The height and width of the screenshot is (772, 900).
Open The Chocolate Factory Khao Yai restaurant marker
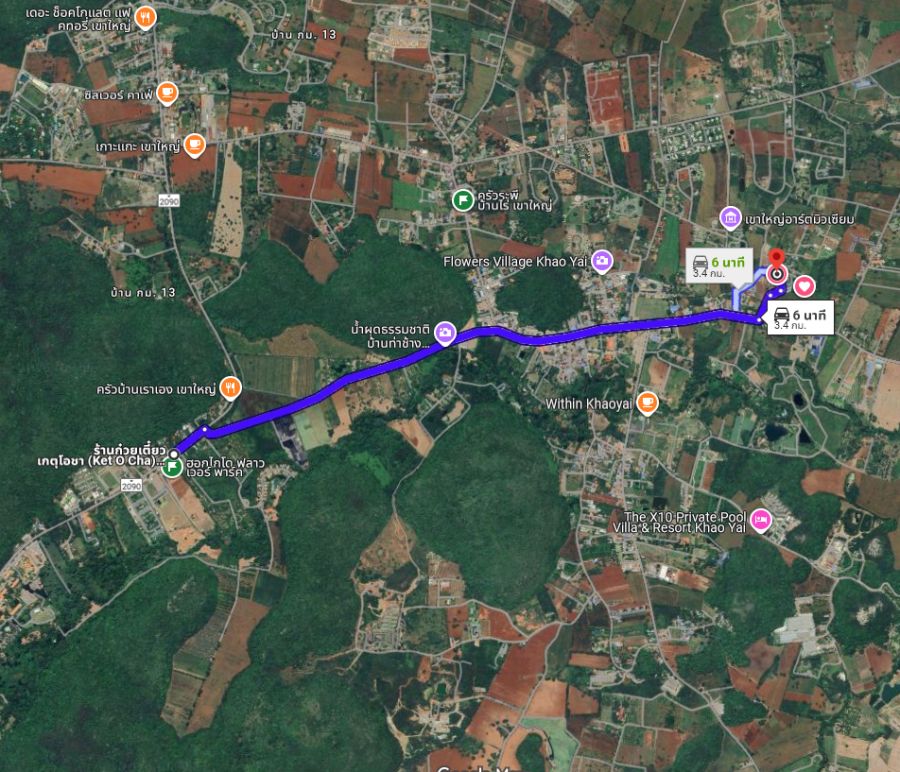point(146,17)
